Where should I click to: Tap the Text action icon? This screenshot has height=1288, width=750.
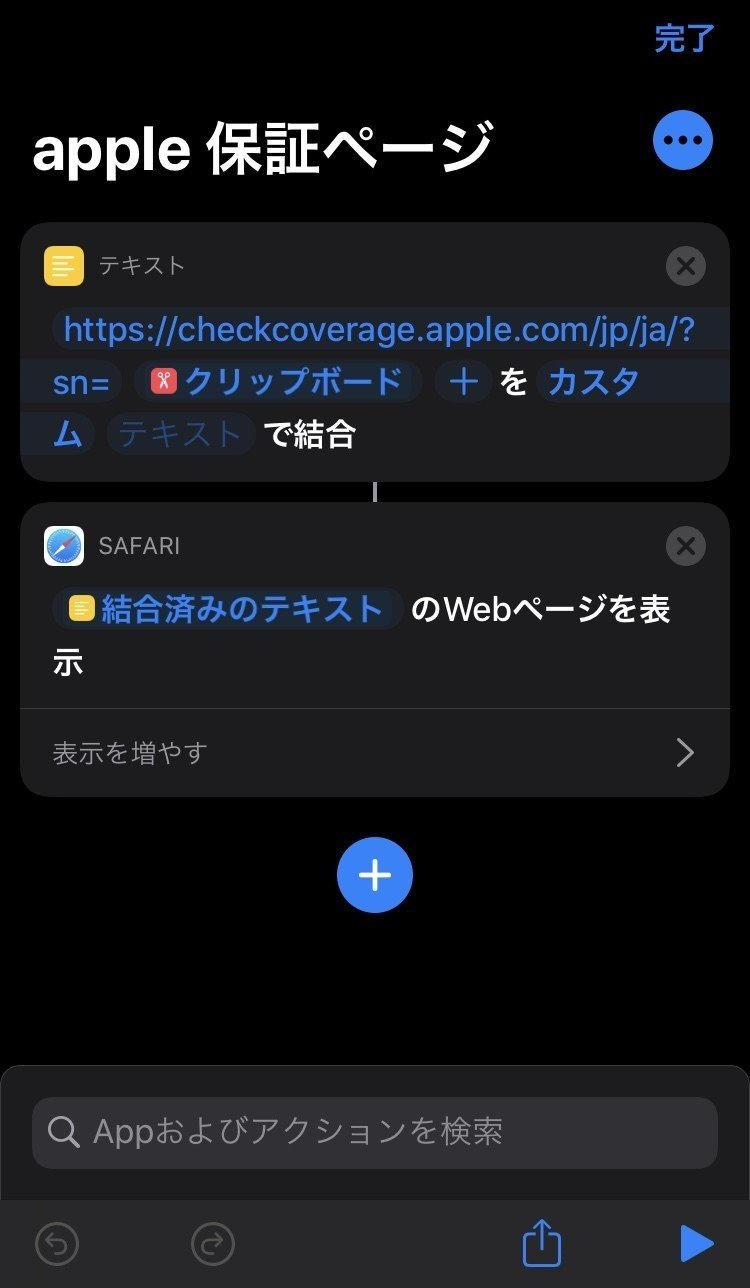(x=64, y=266)
